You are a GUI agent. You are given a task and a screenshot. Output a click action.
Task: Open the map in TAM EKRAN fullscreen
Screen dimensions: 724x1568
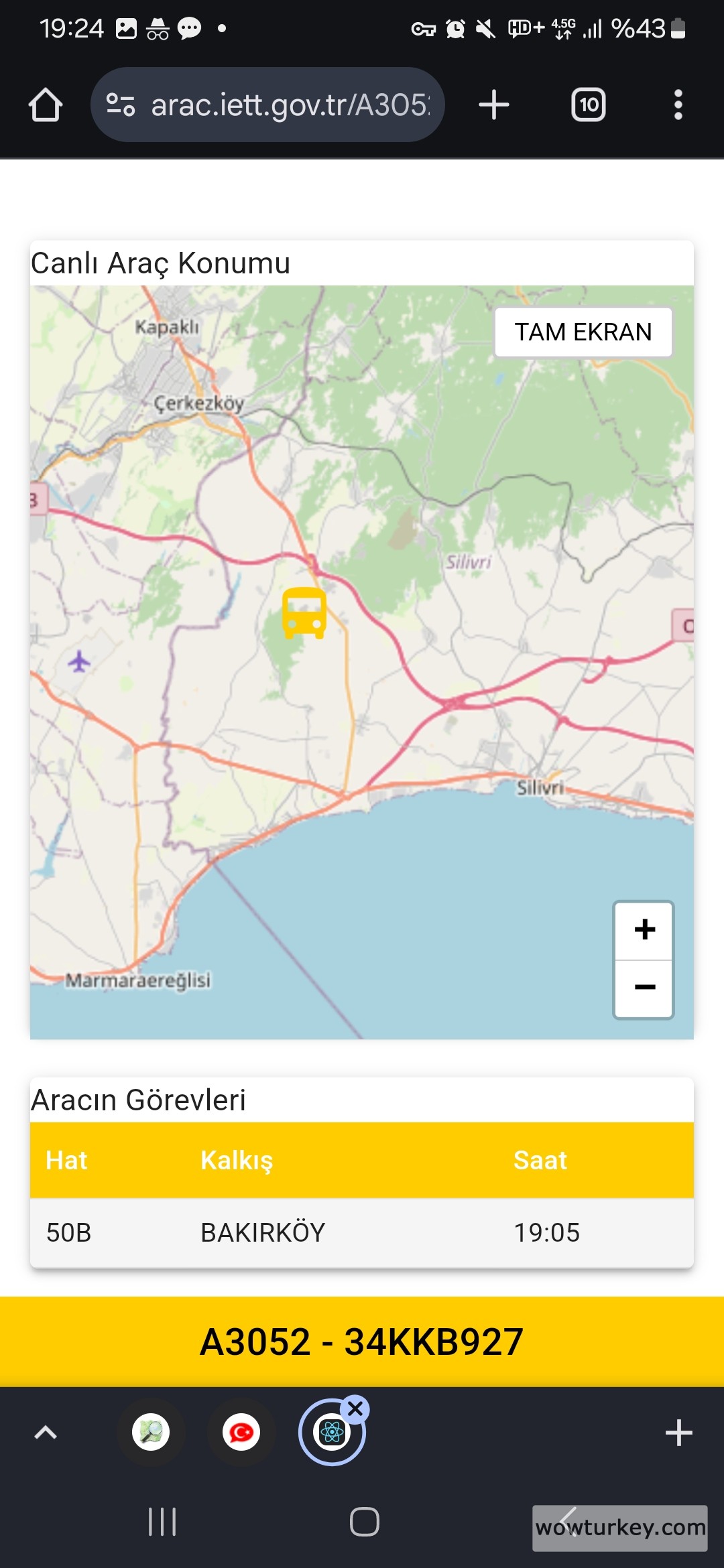point(583,332)
